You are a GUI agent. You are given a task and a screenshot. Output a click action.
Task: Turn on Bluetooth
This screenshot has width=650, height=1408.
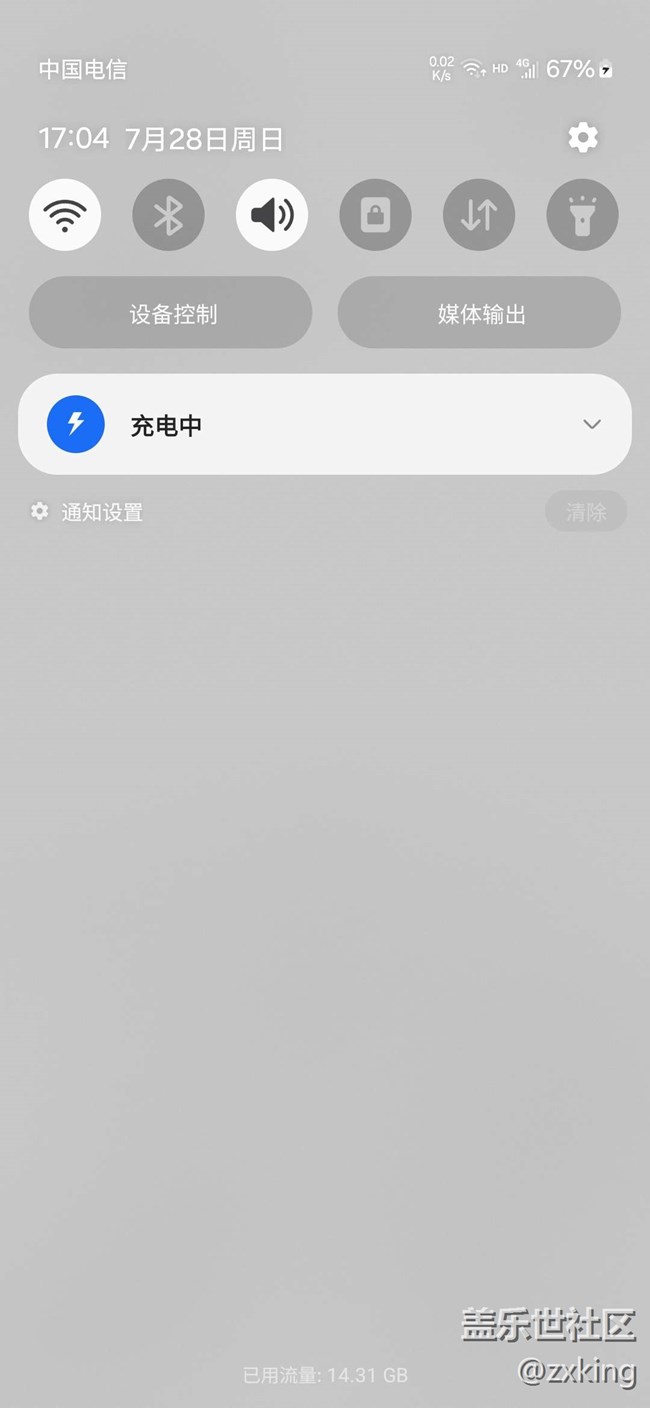click(169, 214)
